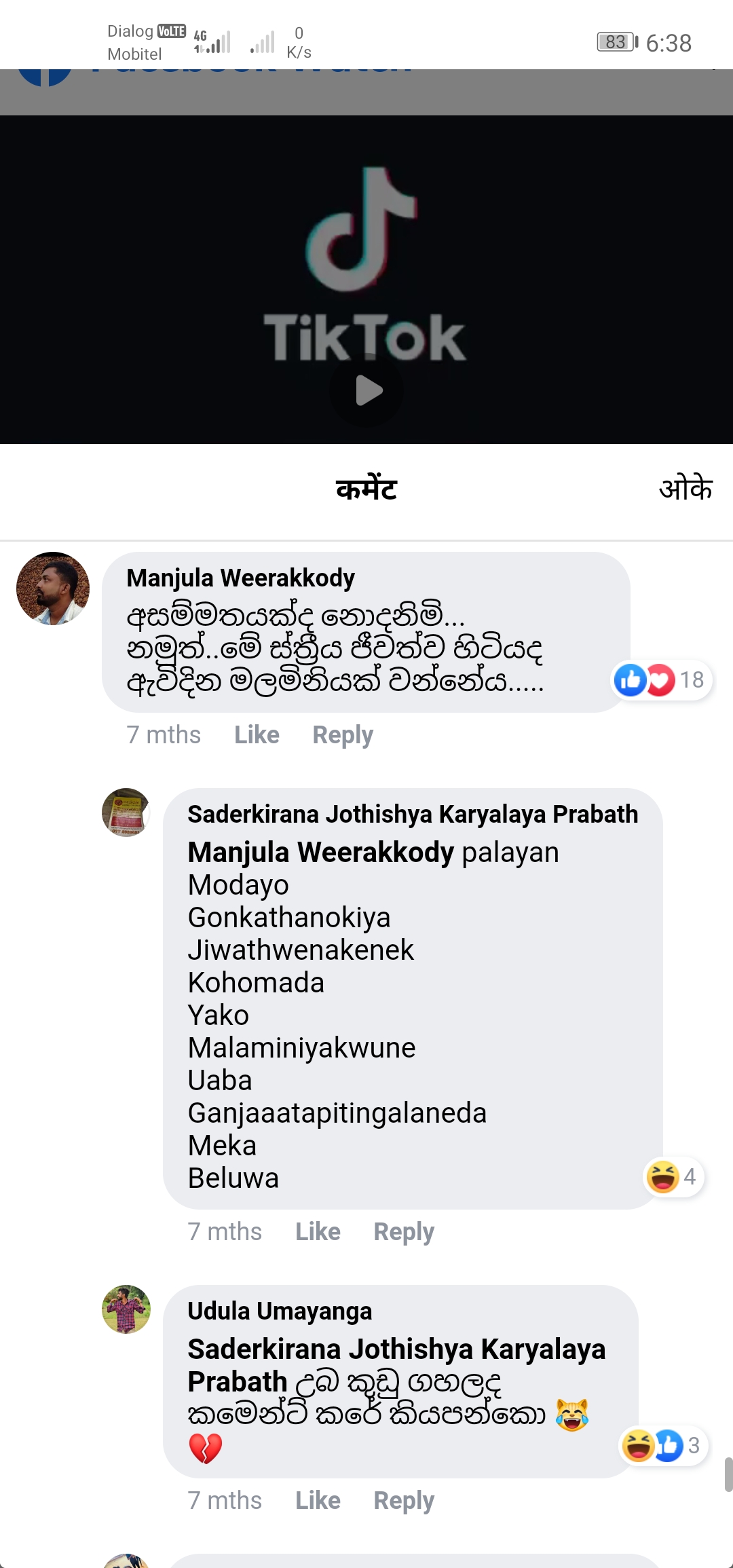Screen dimensions: 733x1568
Task: Play the TikTok video
Action: pyautogui.click(x=366, y=390)
